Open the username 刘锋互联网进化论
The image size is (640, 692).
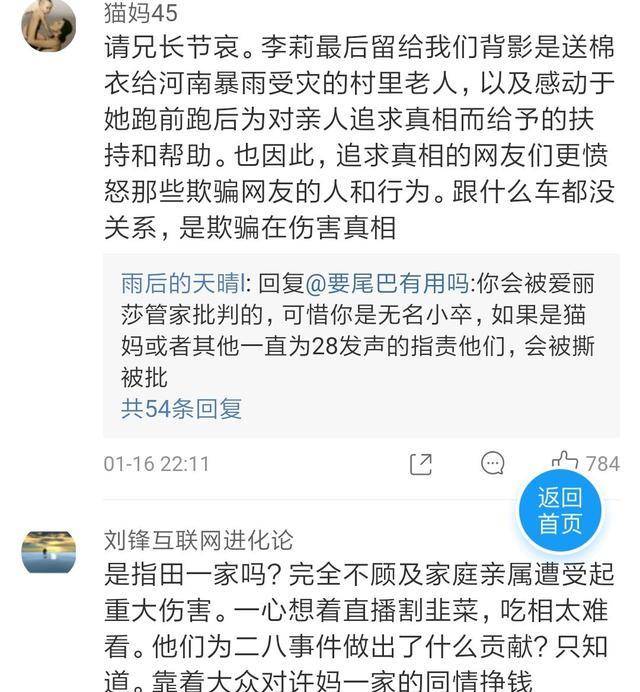coord(198,540)
